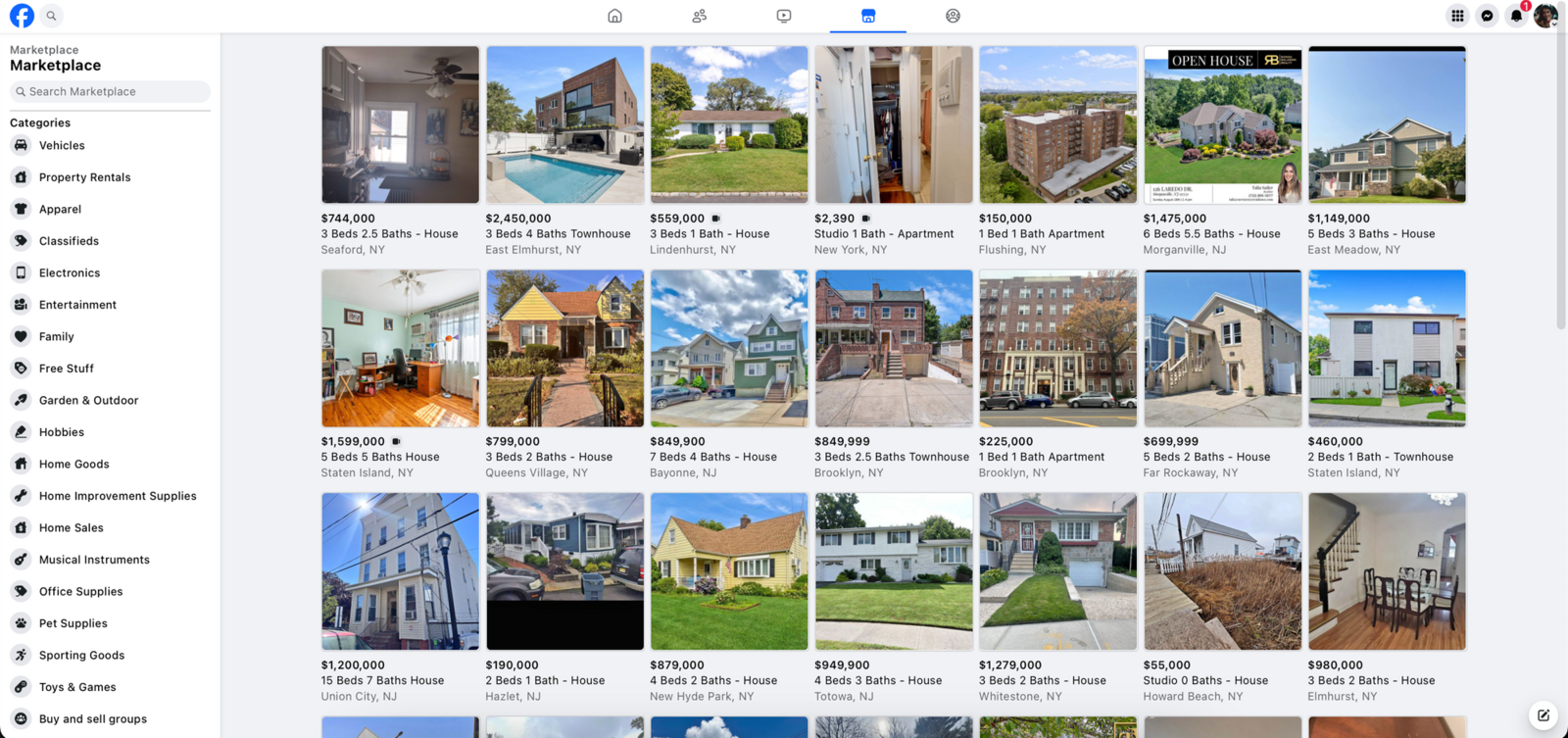Screen dimensions: 1568x738
Task: View the $2,450,000 East Elmhurst townhouse
Action: click(x=564, y=125)
